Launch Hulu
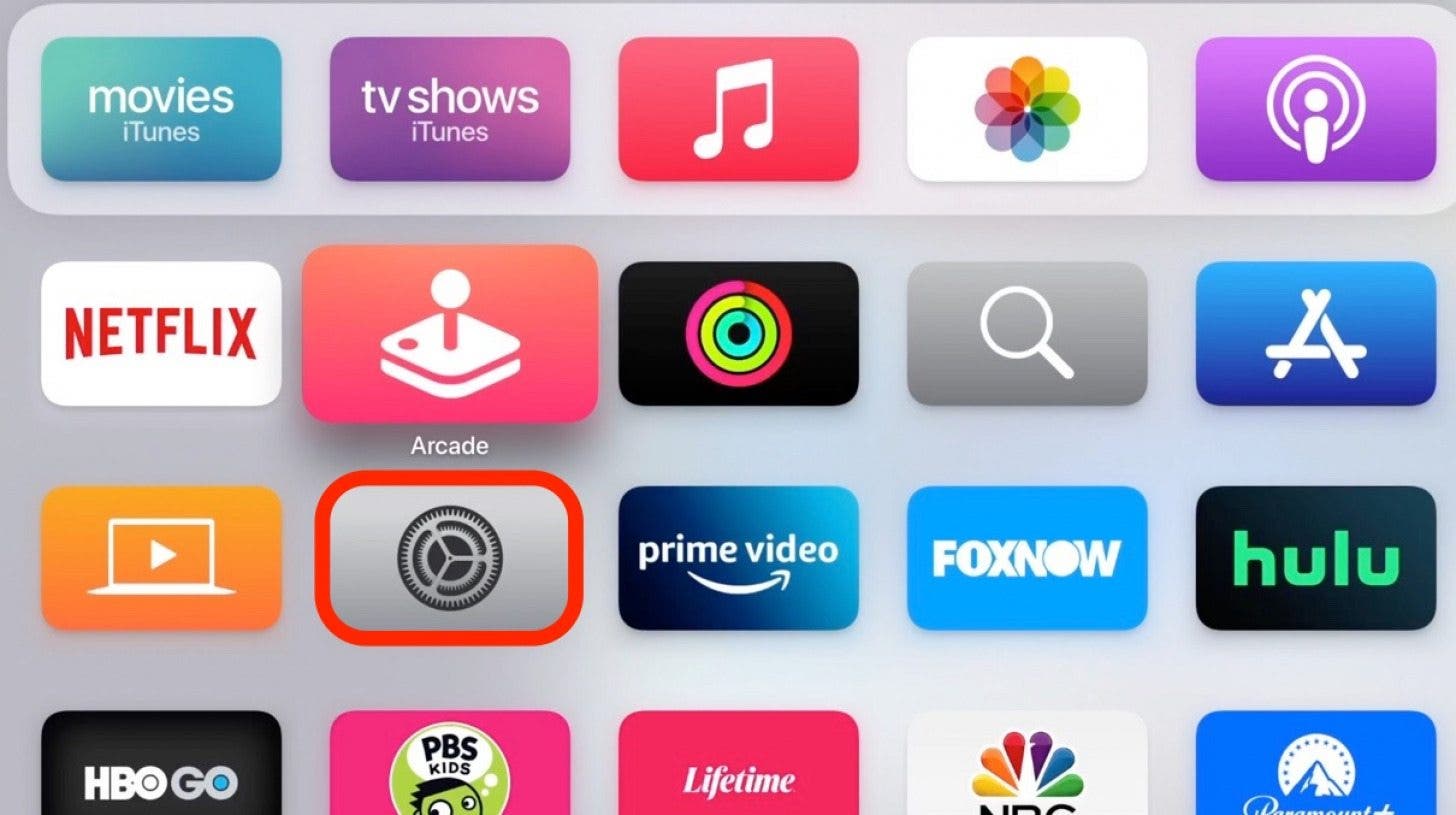This screenshot has width=1456, height=815. (1315, 557)
